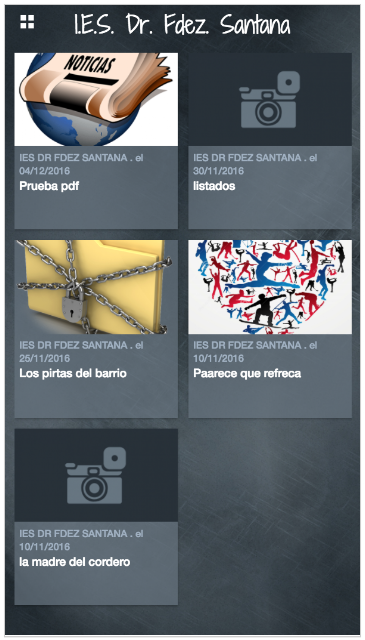
Task: Open the Los pirtas del barrio card
Action: point(96,329)
